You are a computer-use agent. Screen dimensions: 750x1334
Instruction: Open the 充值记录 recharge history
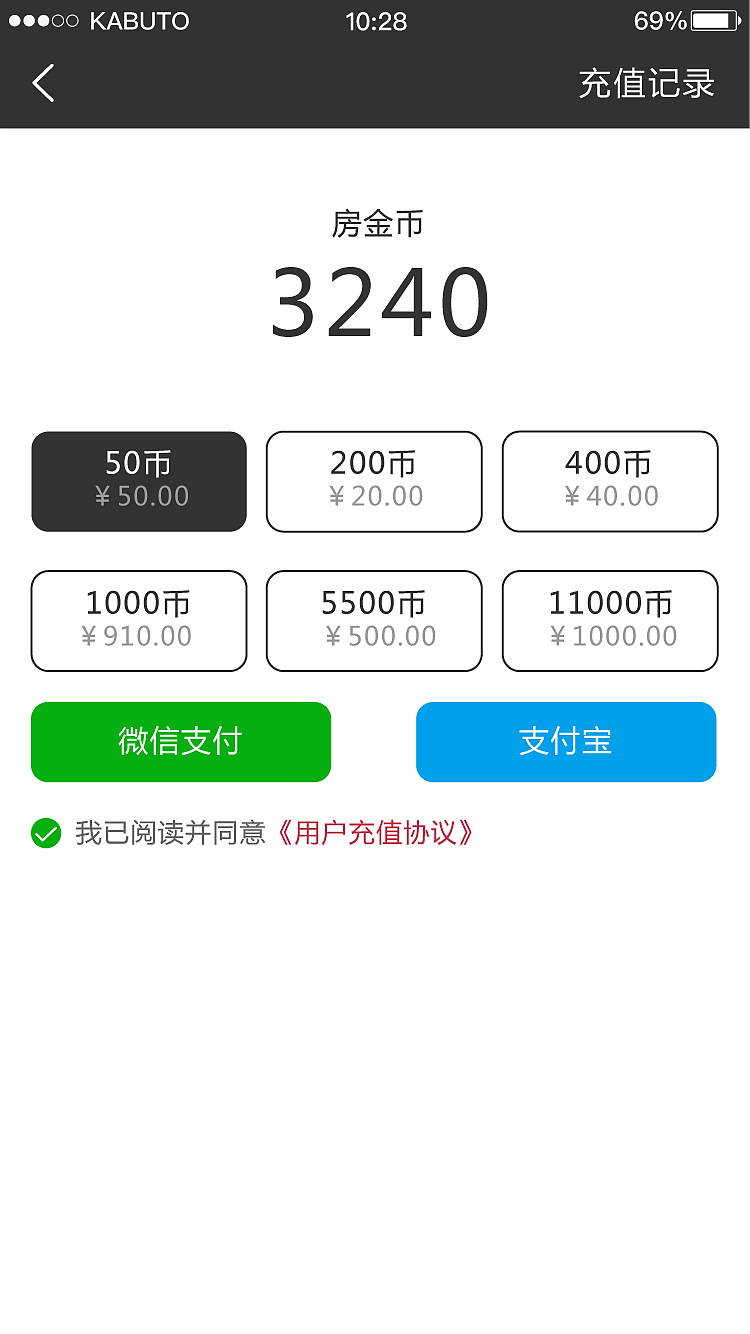tap(646, 84)
